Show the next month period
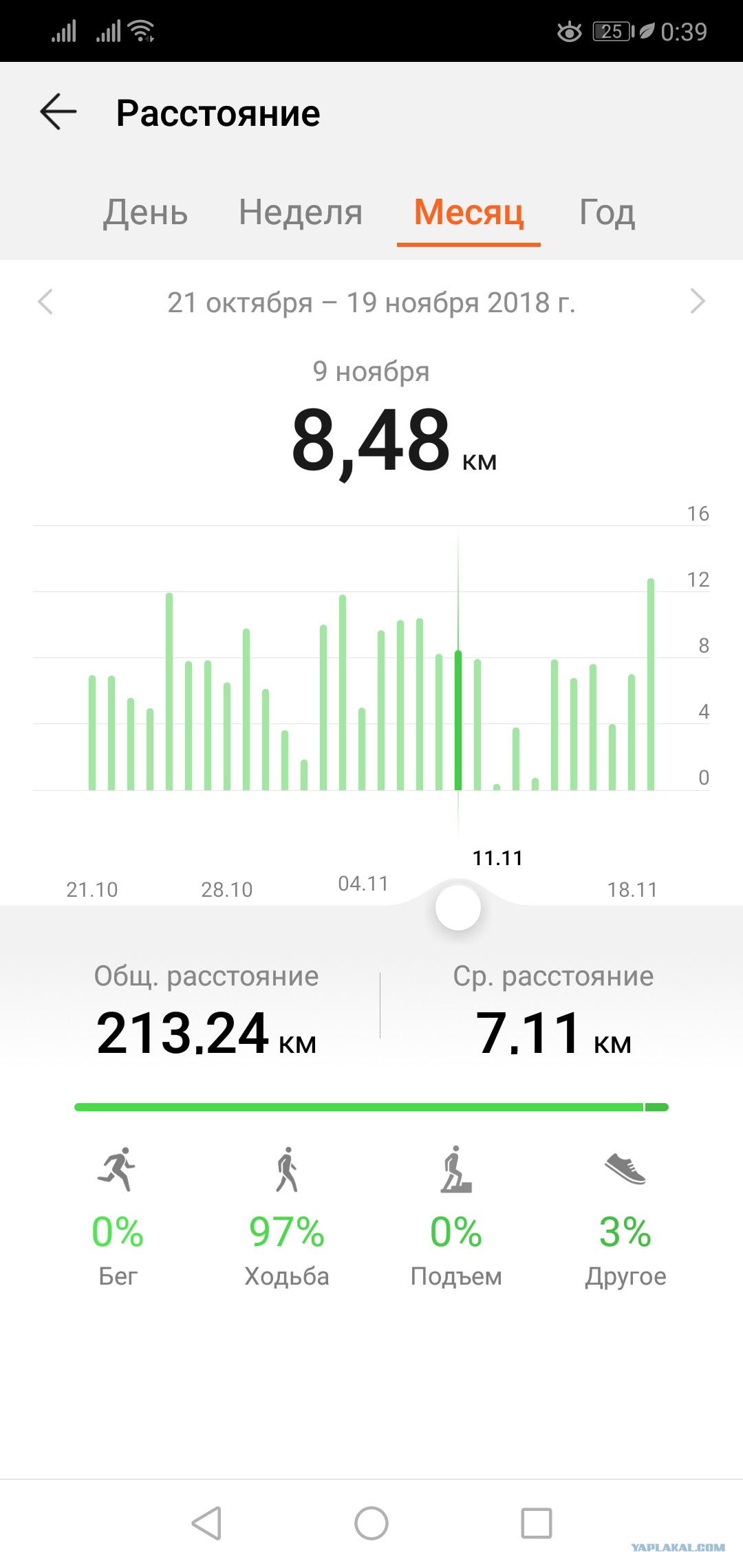Viewport: 743px width, 1568px height. (698, 301)
